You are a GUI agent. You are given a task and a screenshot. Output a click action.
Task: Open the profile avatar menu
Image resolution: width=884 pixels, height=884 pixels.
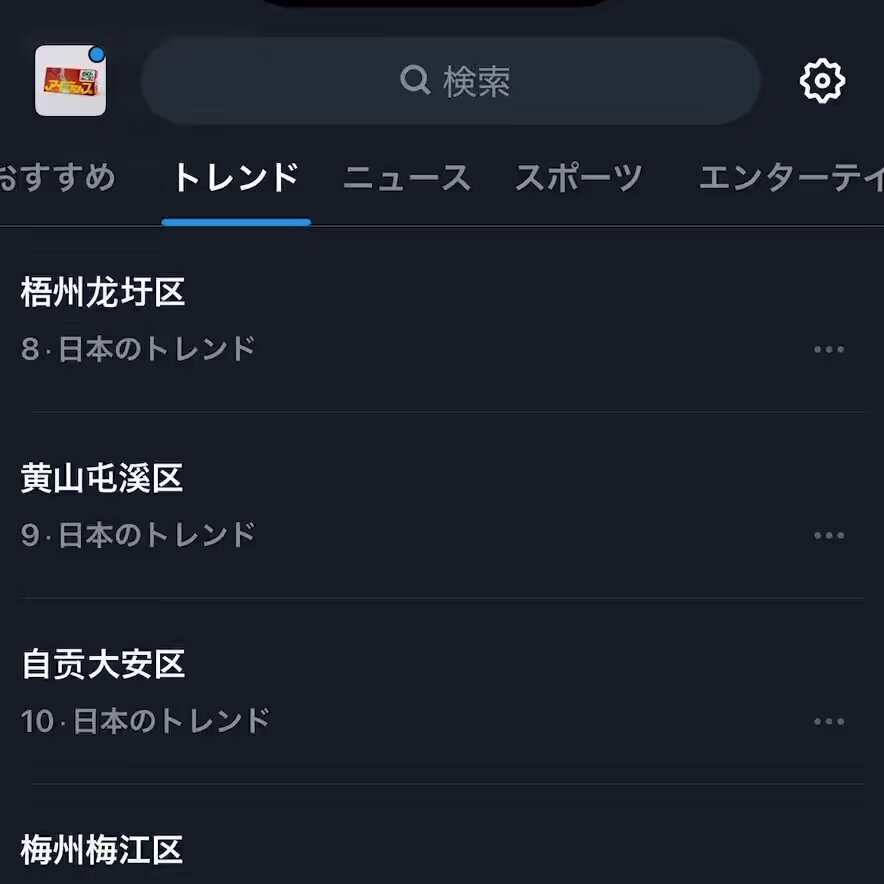(x=71, y=81)
